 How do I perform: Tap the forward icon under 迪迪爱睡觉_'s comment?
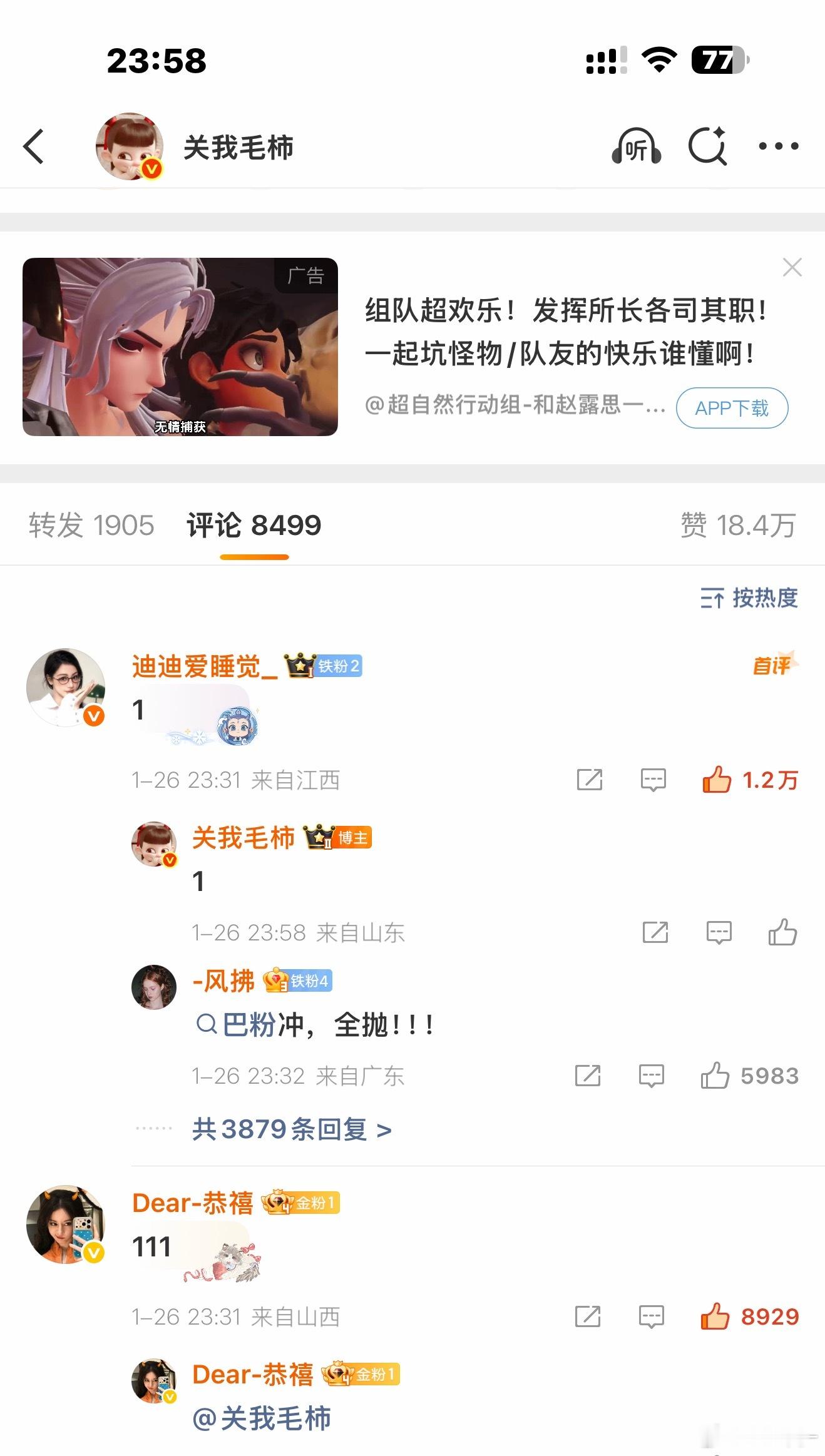[x=588, y=780]
